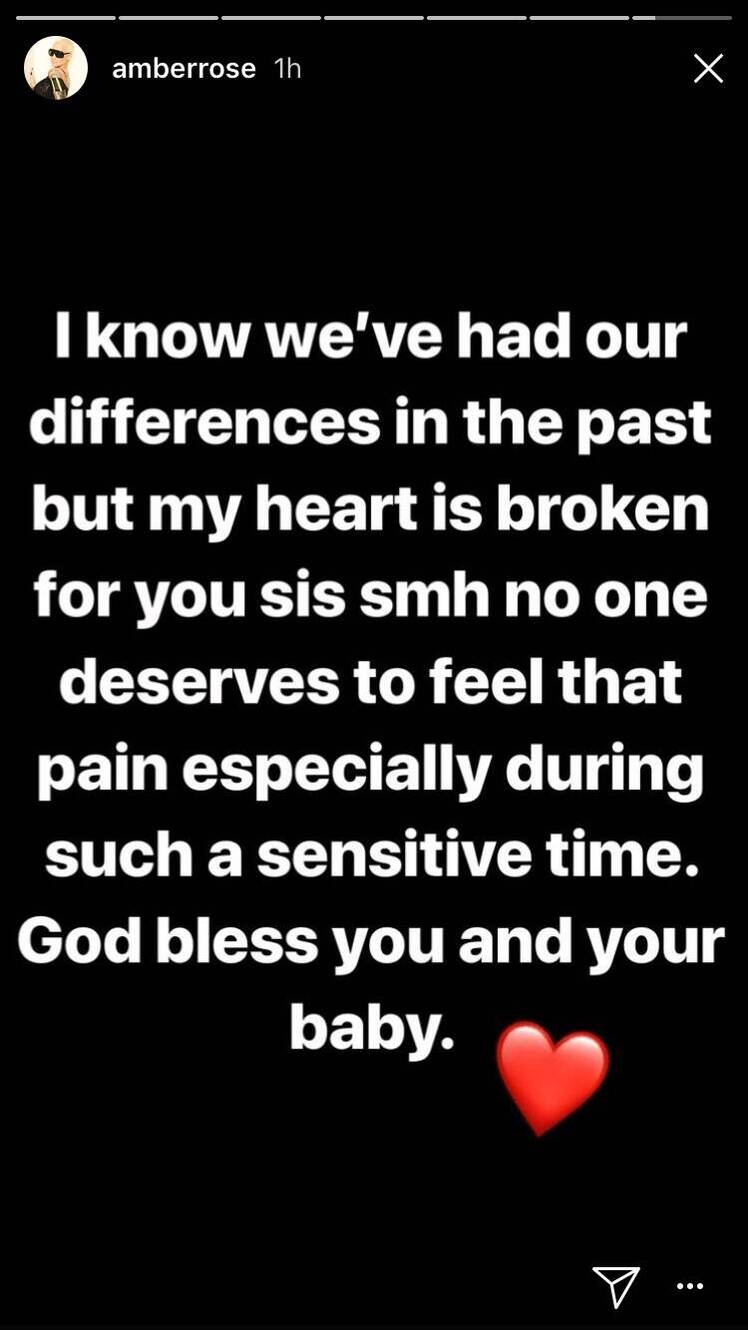Open amberrose's profile via username
The image size is (748, 1330).
184,68
